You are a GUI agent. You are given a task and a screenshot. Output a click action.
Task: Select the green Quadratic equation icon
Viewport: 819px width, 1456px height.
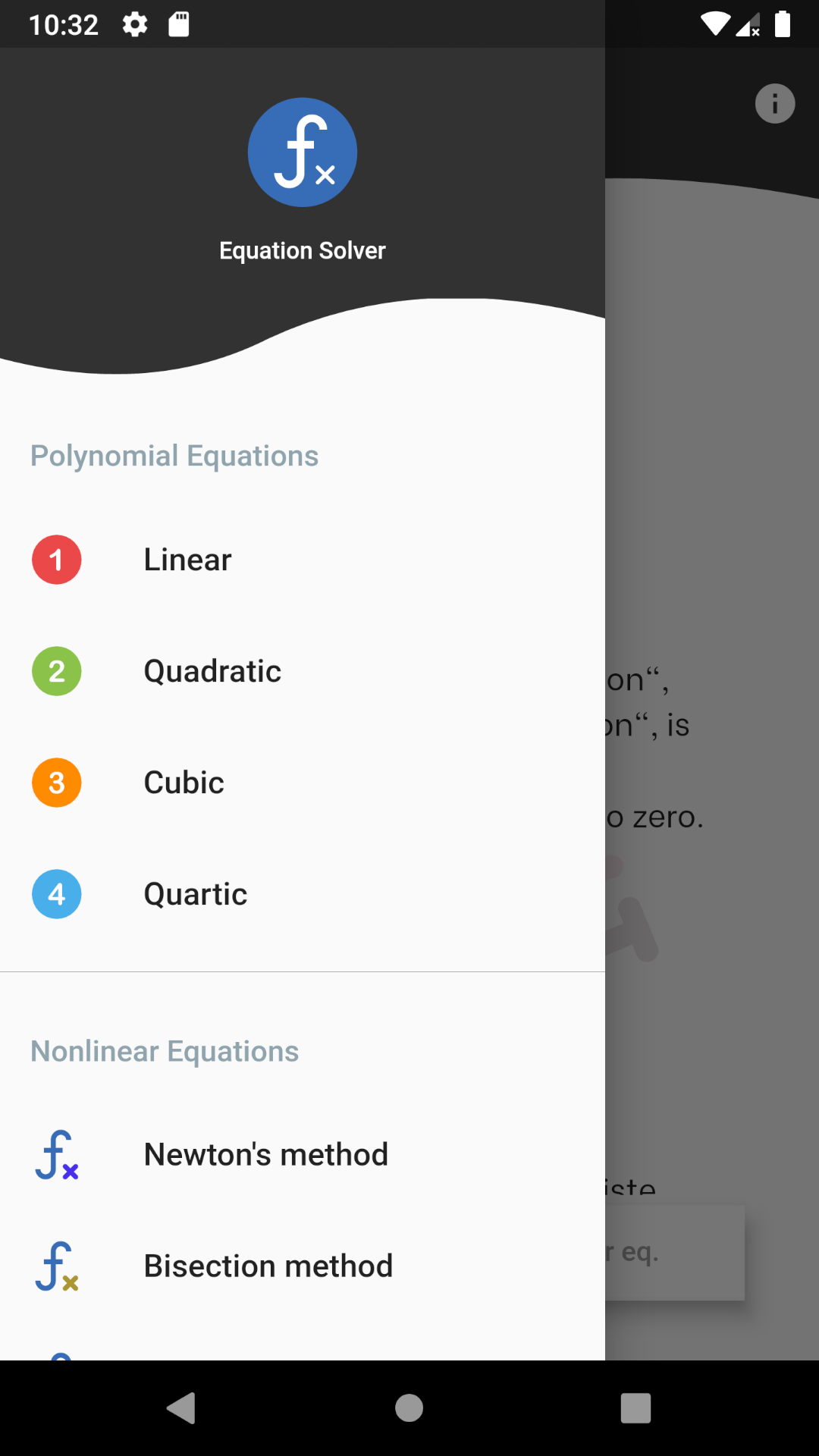56,671
